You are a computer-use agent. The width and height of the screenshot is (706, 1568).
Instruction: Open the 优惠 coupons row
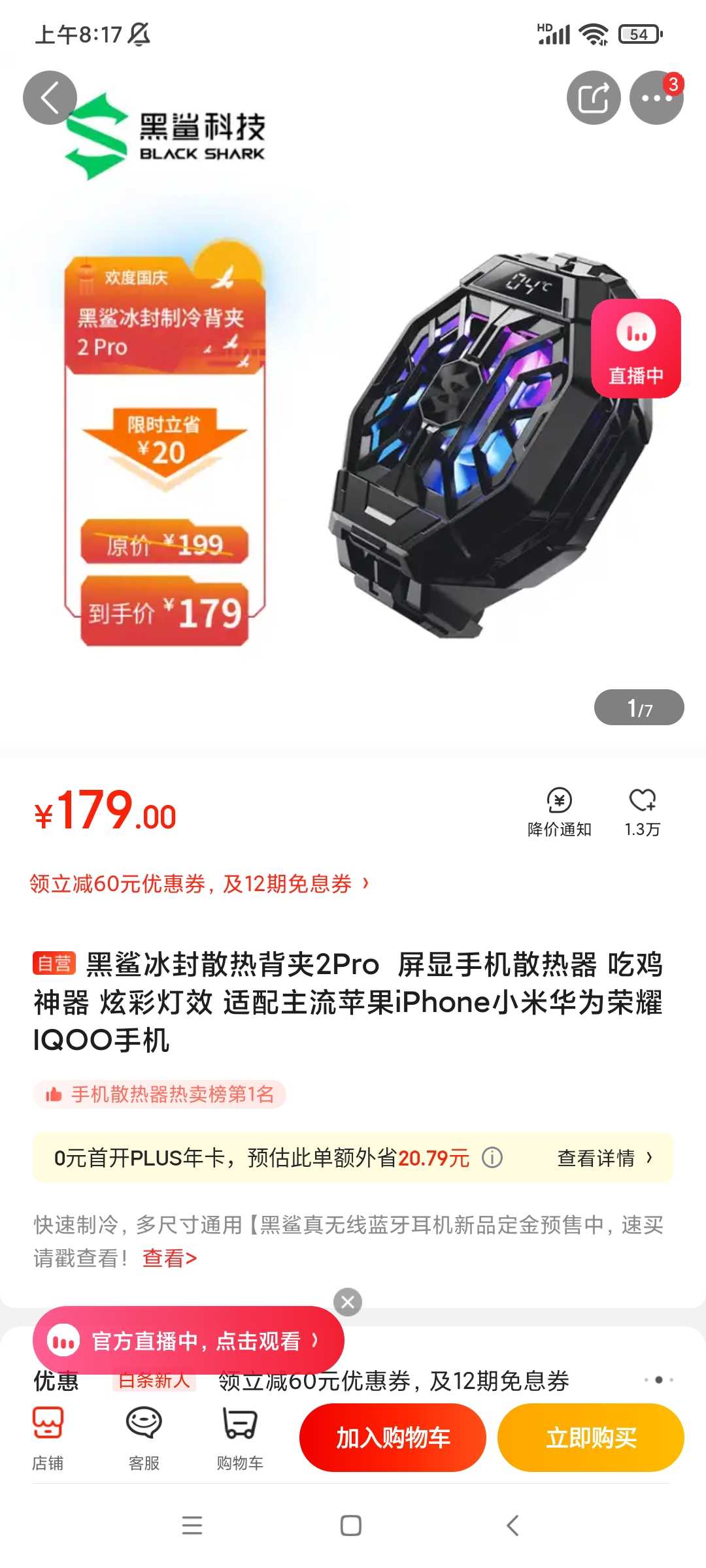coord(353,1380)
